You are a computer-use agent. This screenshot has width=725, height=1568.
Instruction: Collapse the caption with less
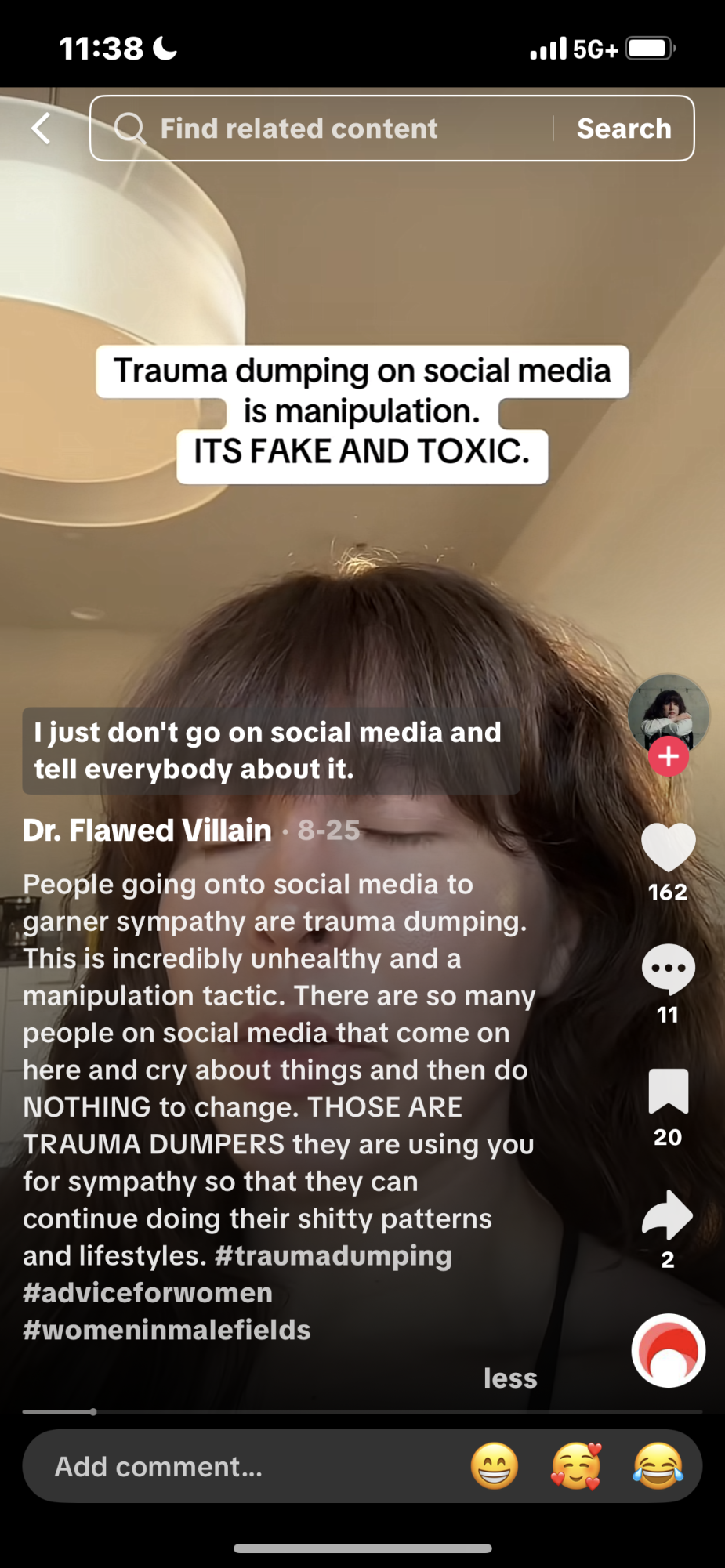(x=509, y=1378)
